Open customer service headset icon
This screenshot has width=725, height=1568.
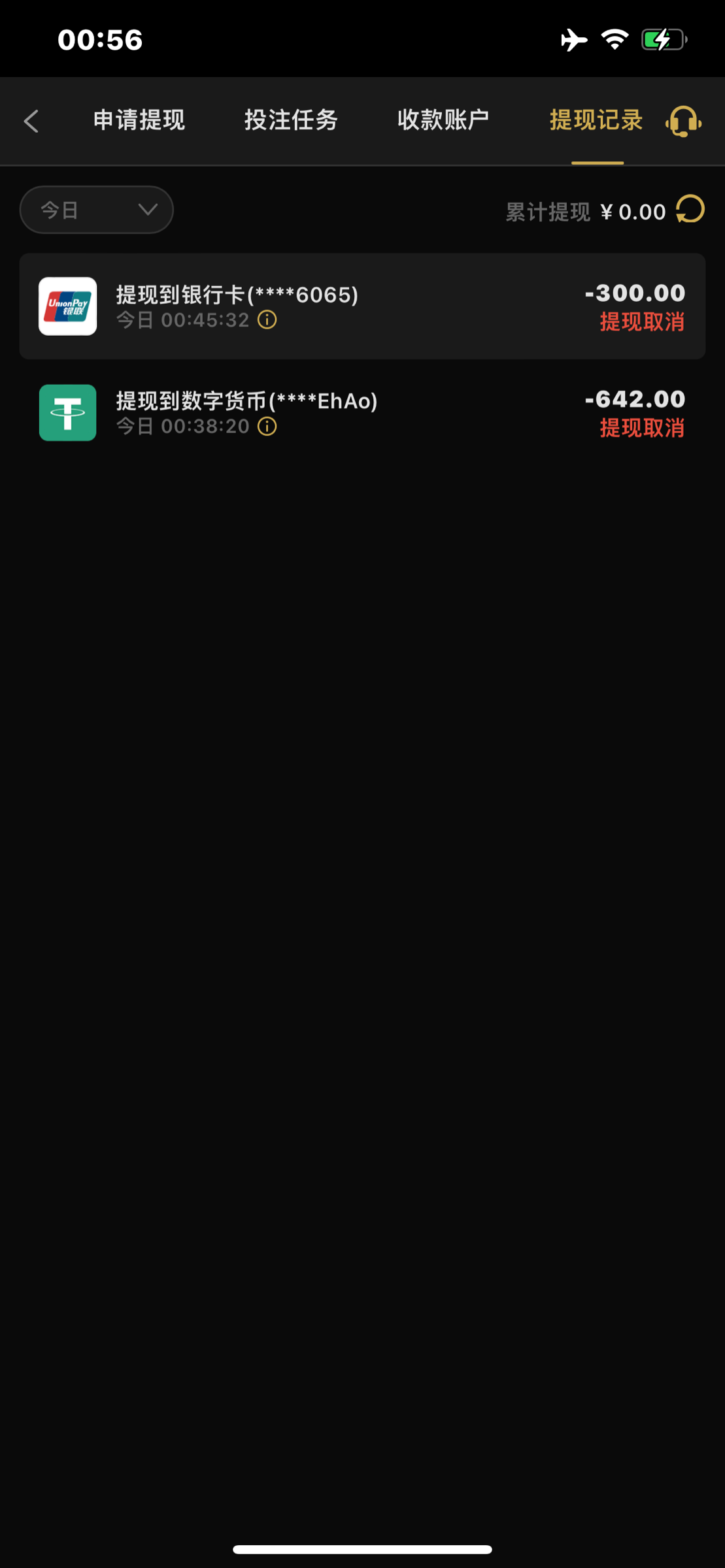pyautogui.click(x=683, y=122)
